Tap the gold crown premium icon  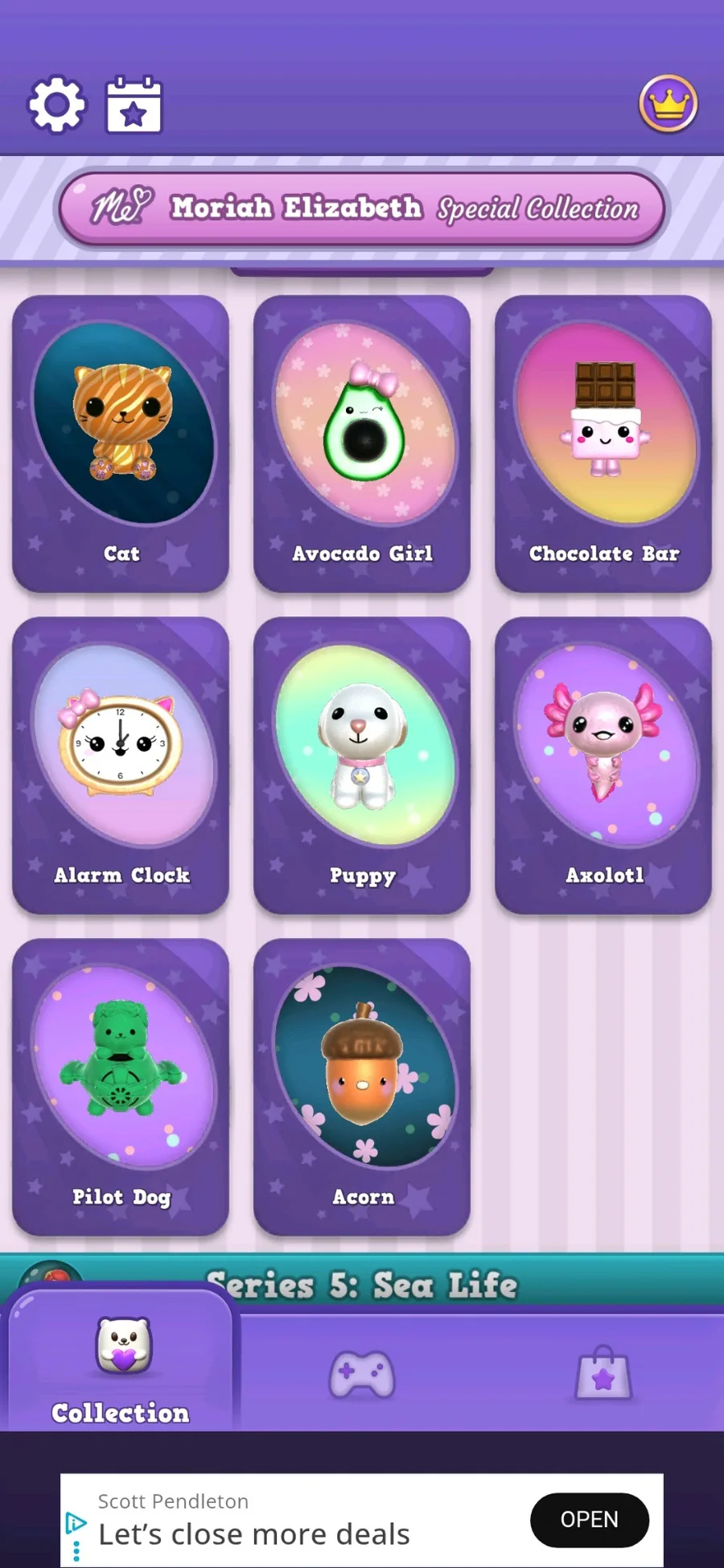click(x=668, y=104)
